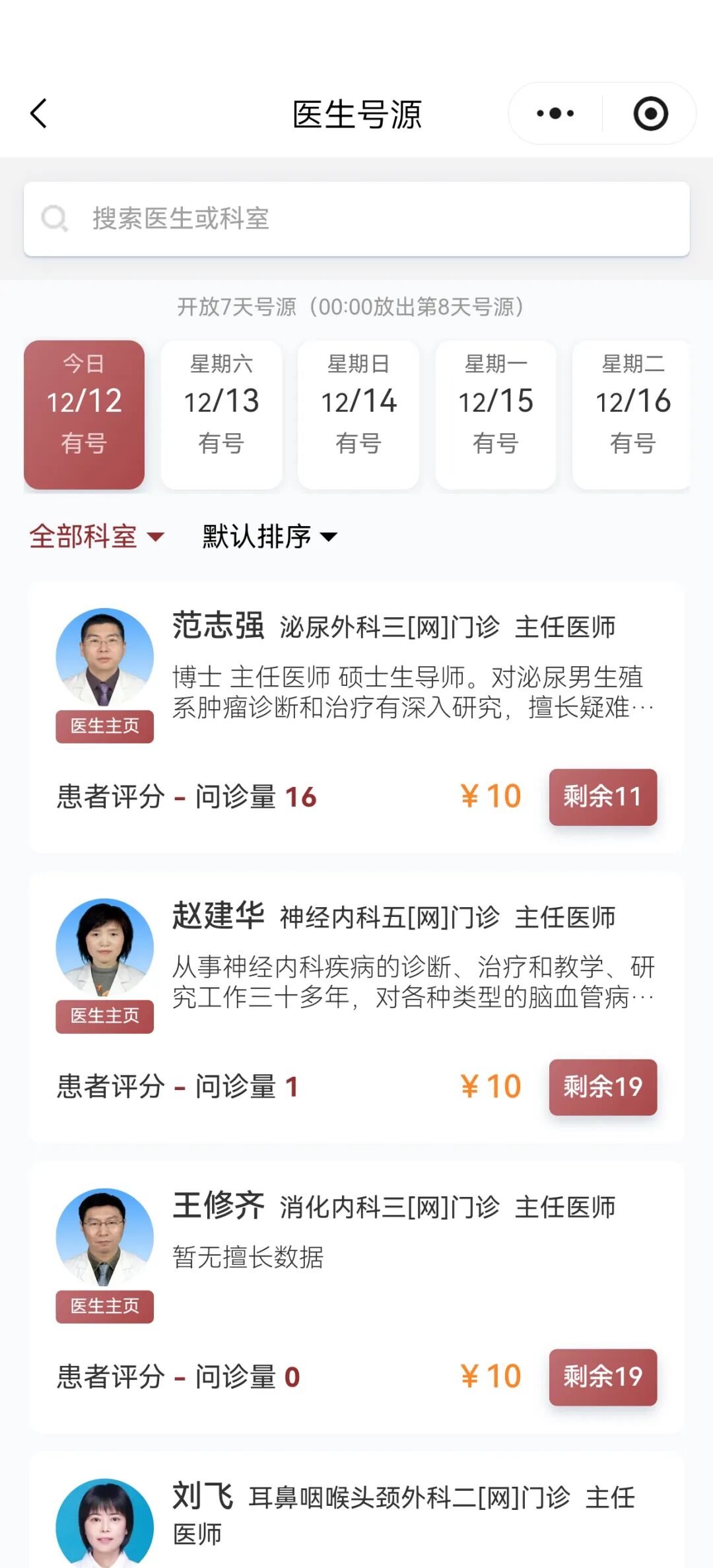Book 王修齐 via the 剩余19 button

click(603, 1377)
